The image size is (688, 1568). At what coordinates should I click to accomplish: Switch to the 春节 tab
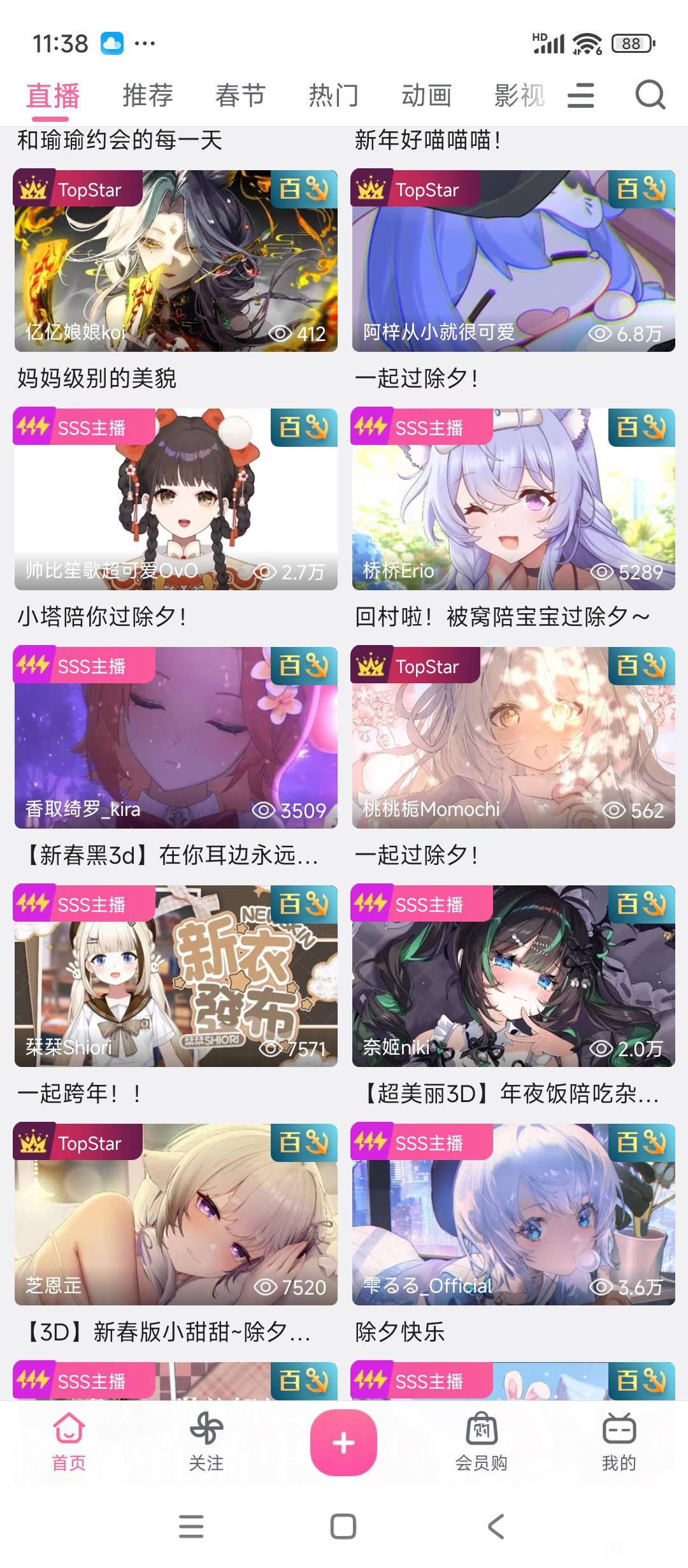[x=240, y=96]
